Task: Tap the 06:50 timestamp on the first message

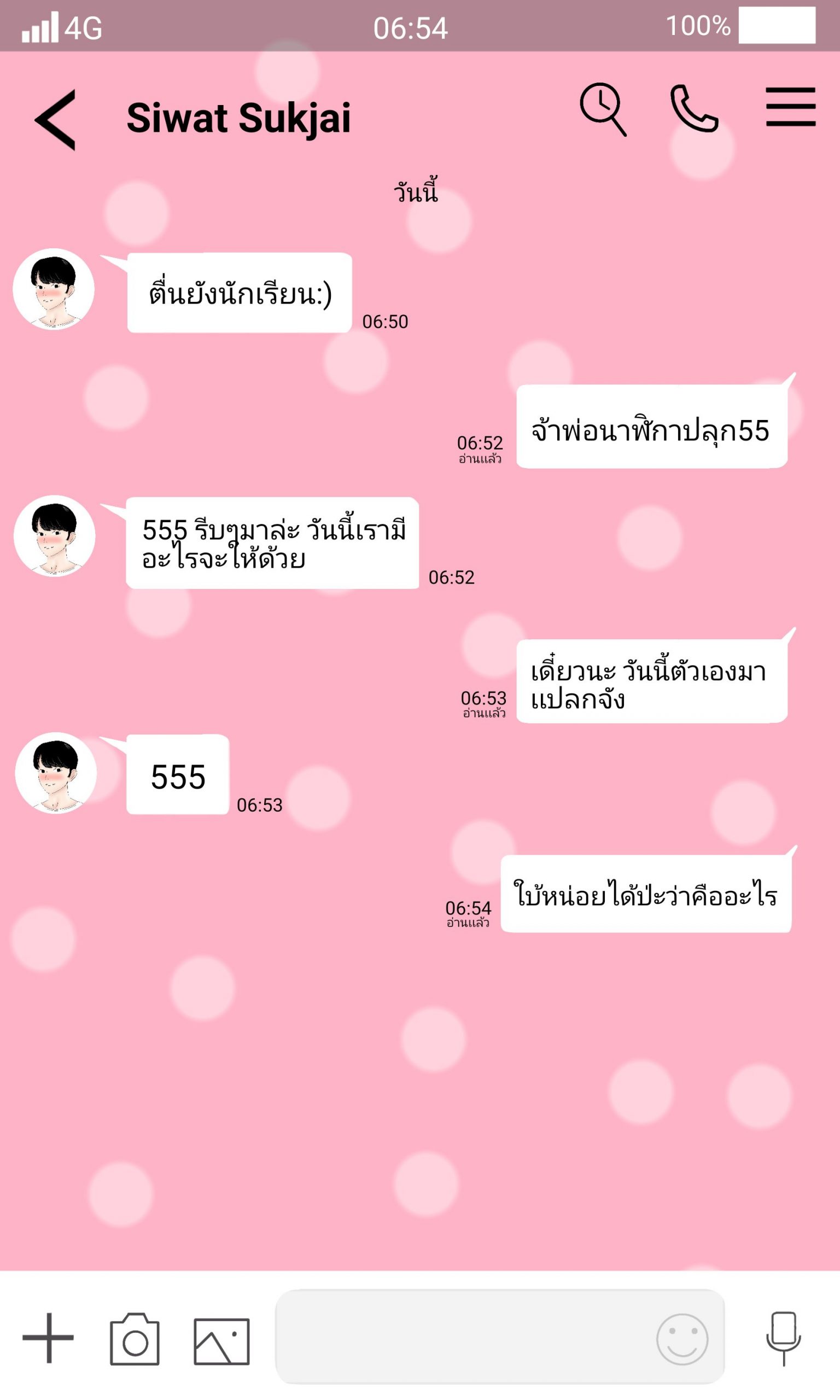Action: coord(385,320)
